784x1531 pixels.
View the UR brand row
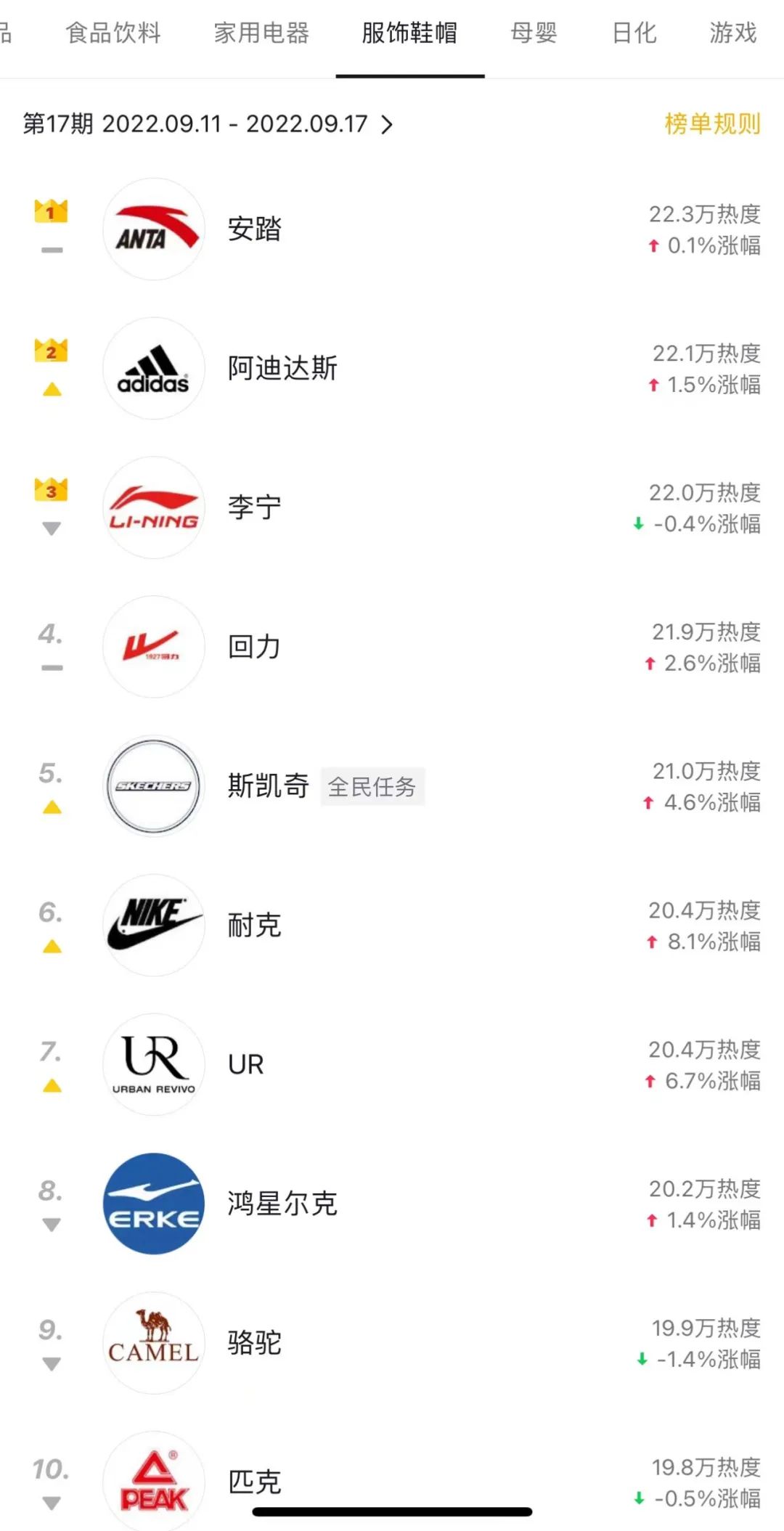point(245,1065)
